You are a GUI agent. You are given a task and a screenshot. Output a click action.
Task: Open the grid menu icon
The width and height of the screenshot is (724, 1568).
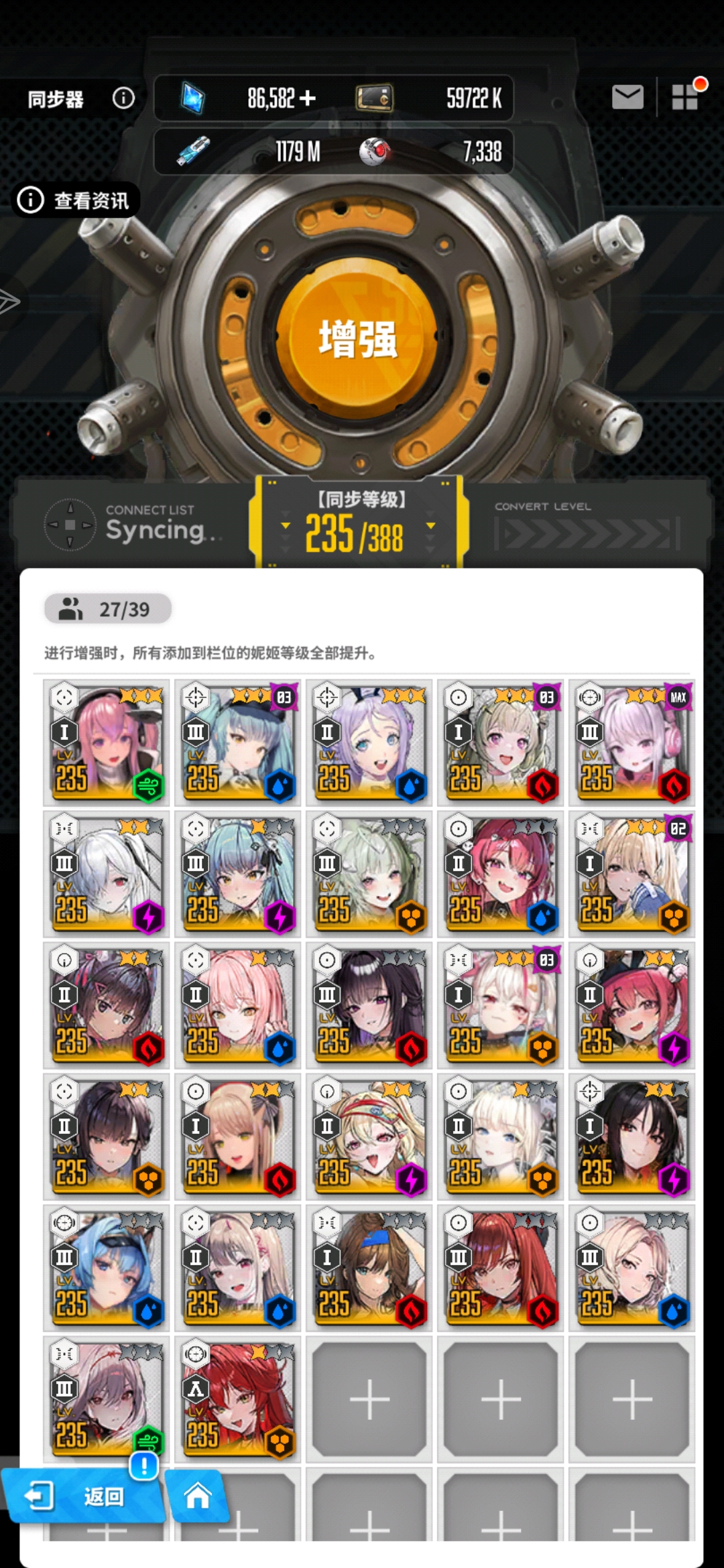[686, 97]
